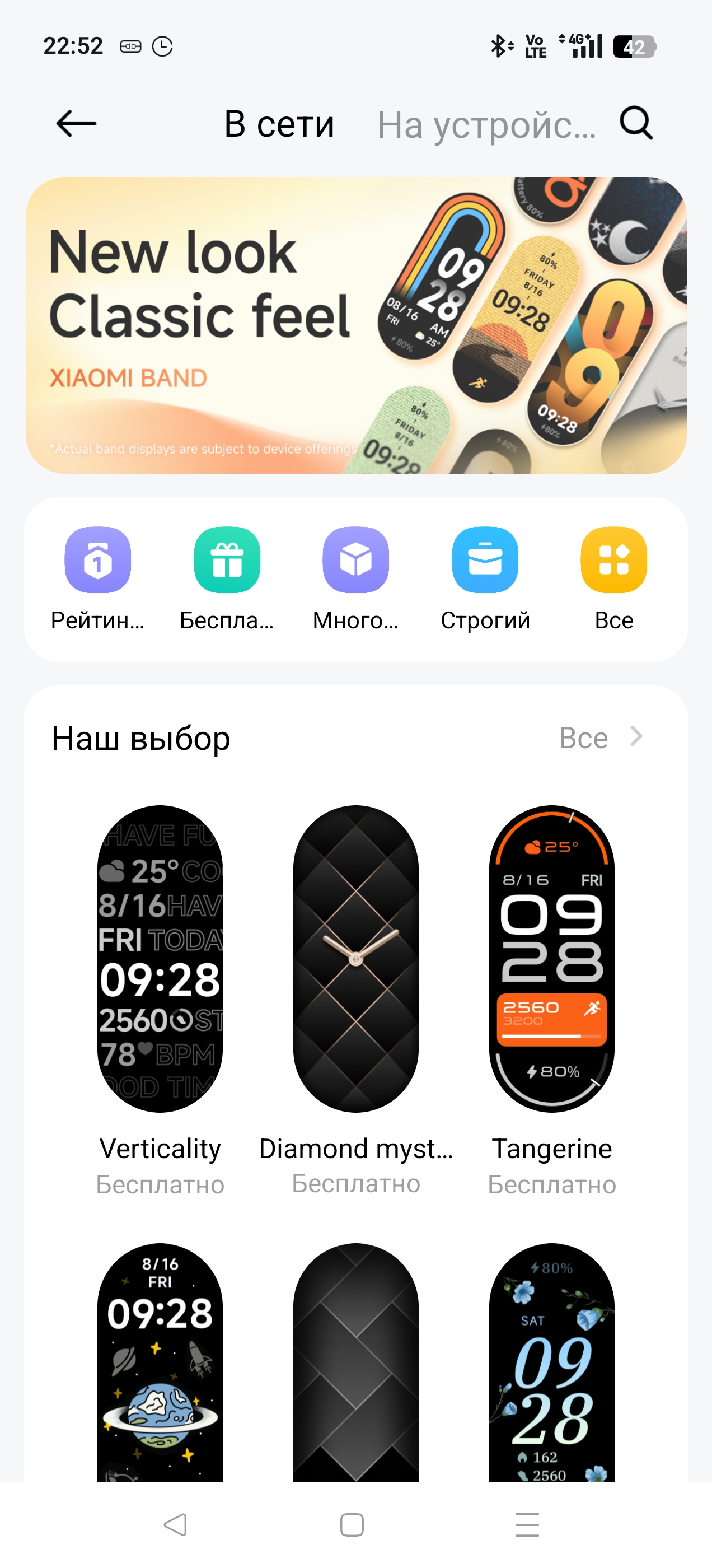Image resolution: width=712 pixels, height=1568 pixels.
Task: Browse the Бесплатно watch faces category
Action: click(227, 579)
